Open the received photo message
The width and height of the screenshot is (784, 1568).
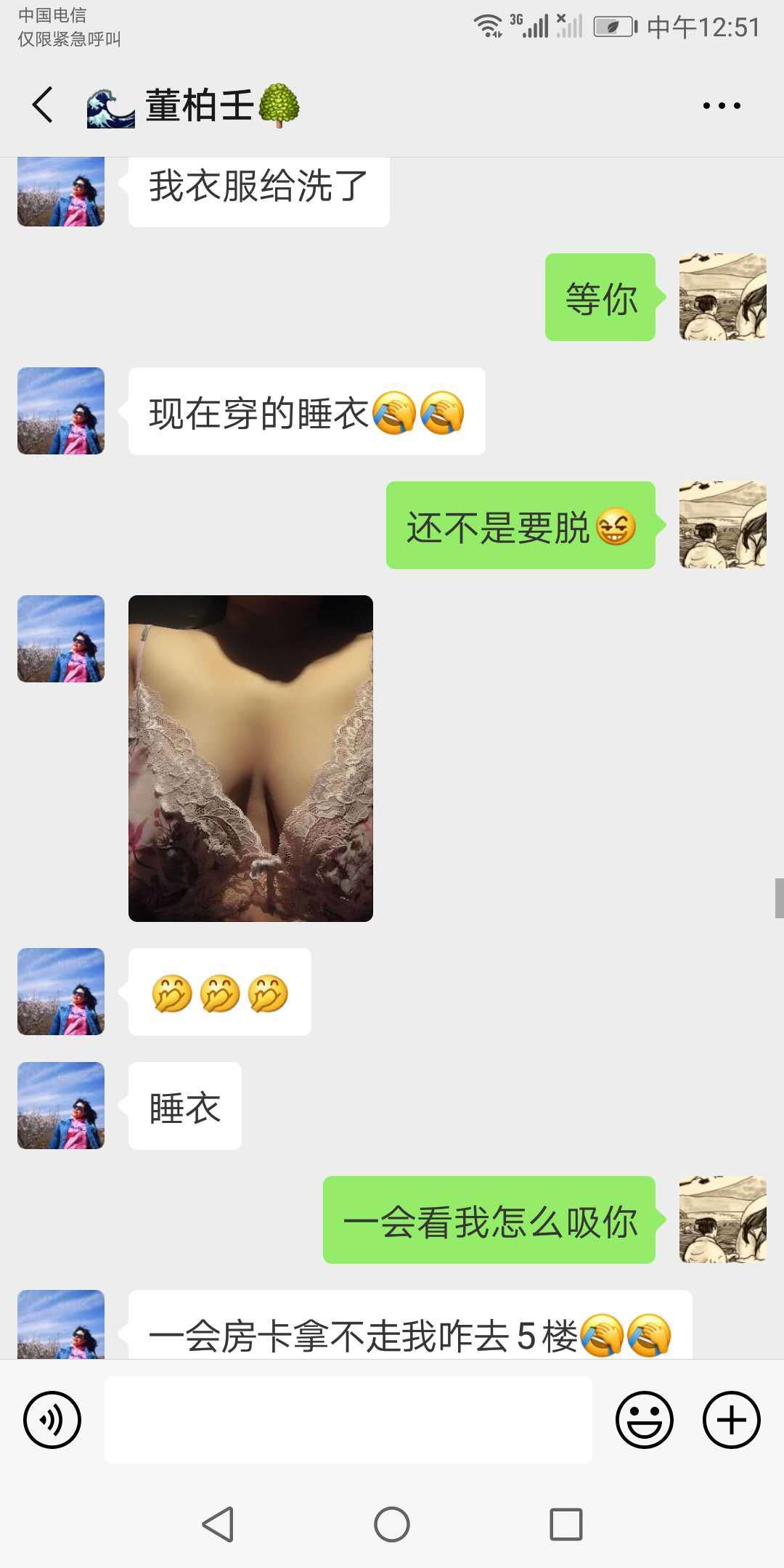[x=250, y=759]
